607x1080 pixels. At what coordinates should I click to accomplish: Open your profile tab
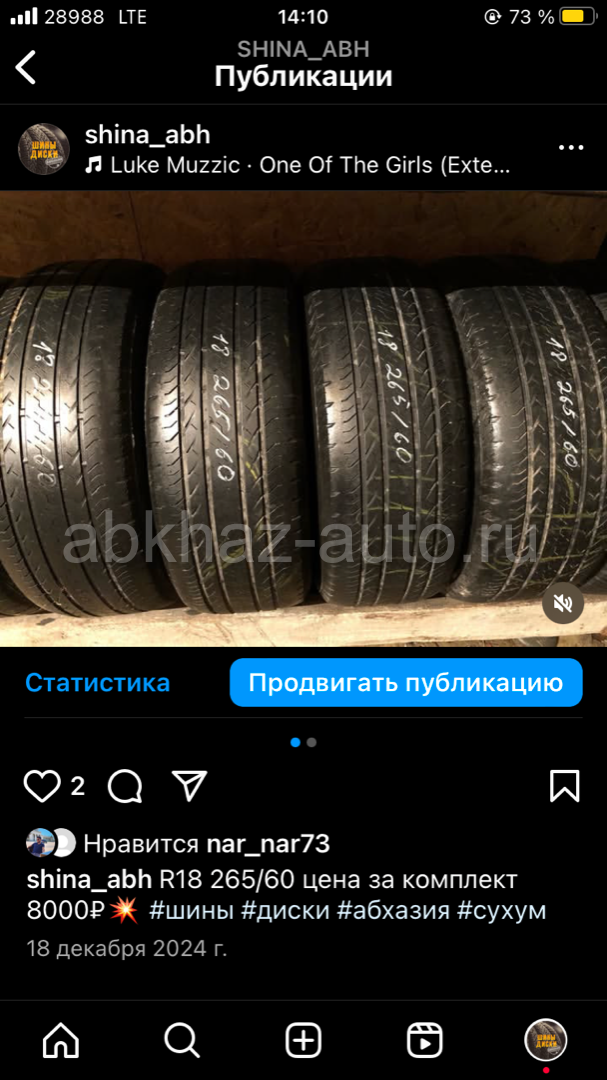pyautogui.click(x=546, y=1040)
